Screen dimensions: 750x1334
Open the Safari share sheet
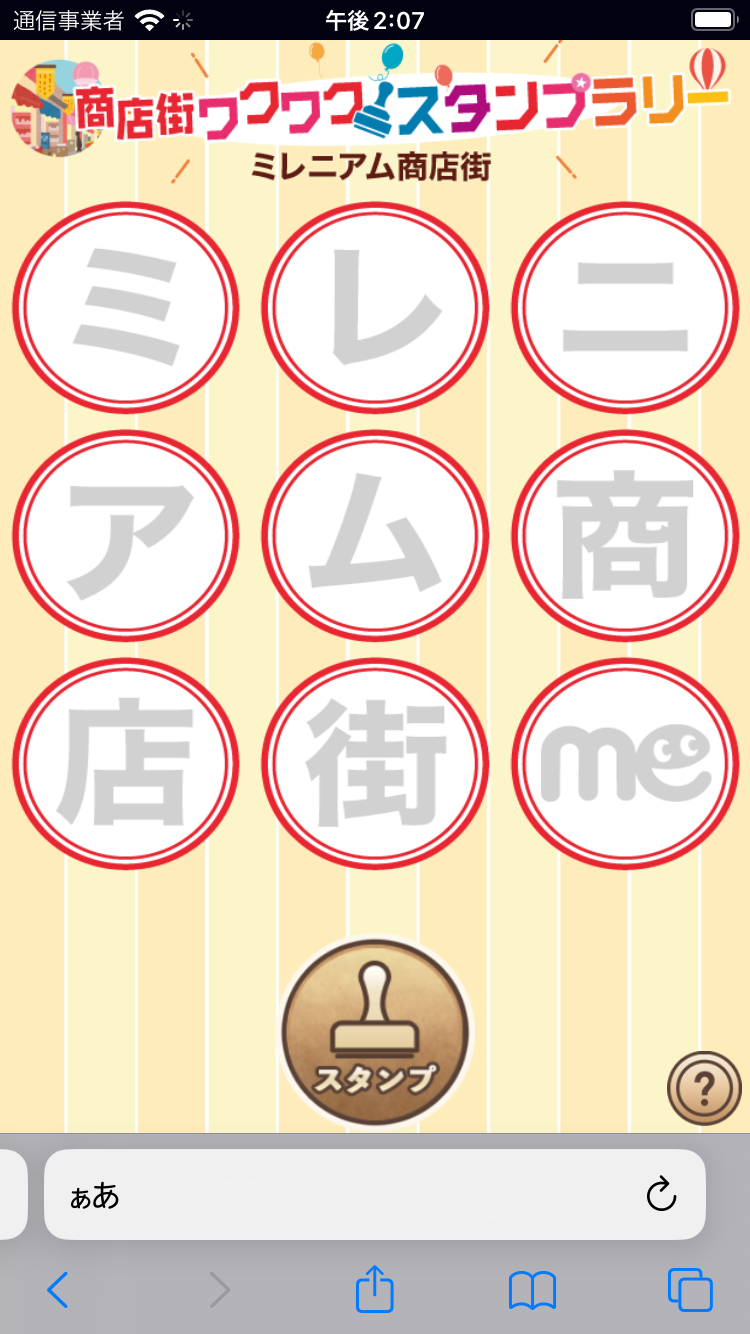[375, 1290]
